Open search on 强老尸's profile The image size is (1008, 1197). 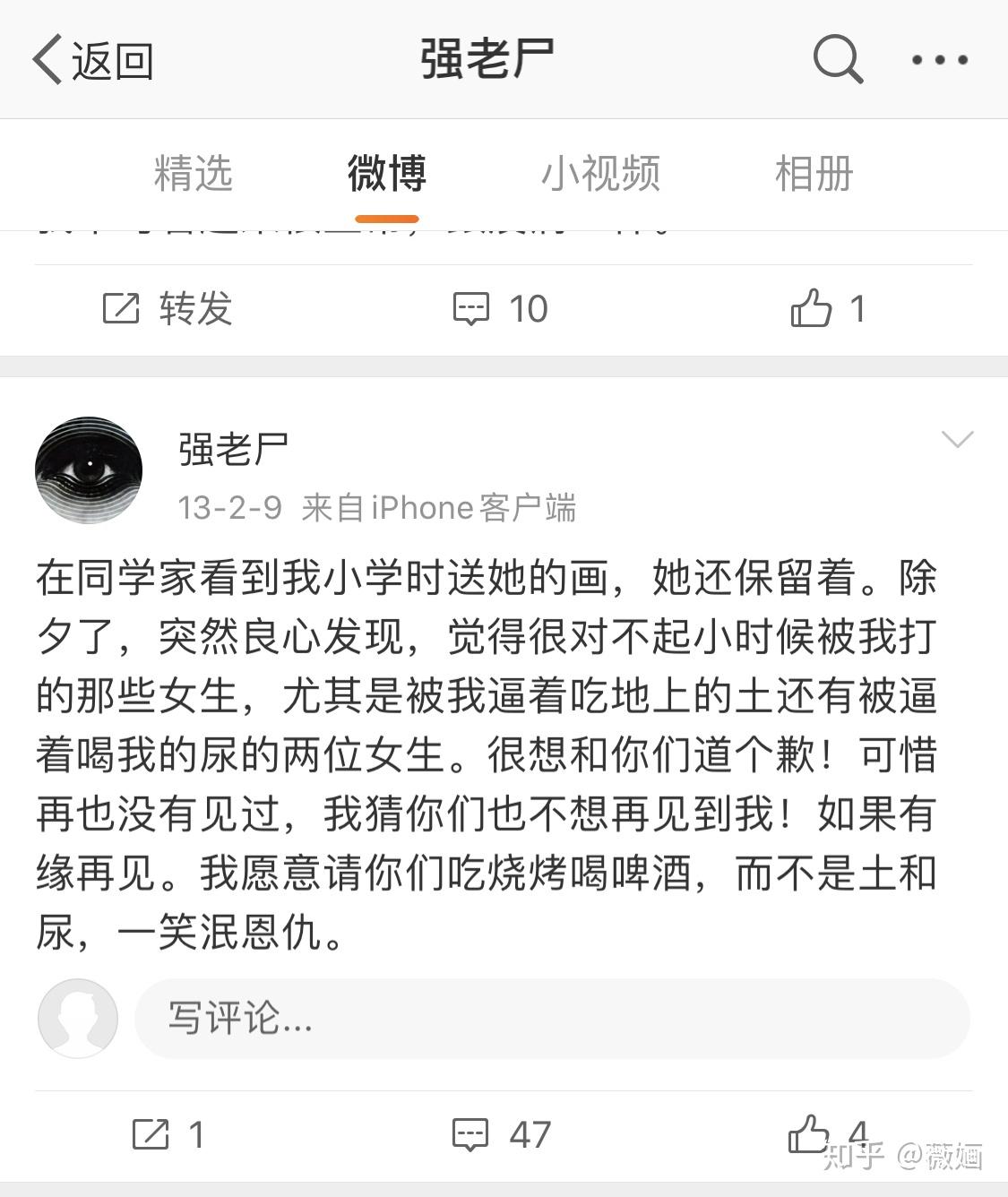point(837,59)
